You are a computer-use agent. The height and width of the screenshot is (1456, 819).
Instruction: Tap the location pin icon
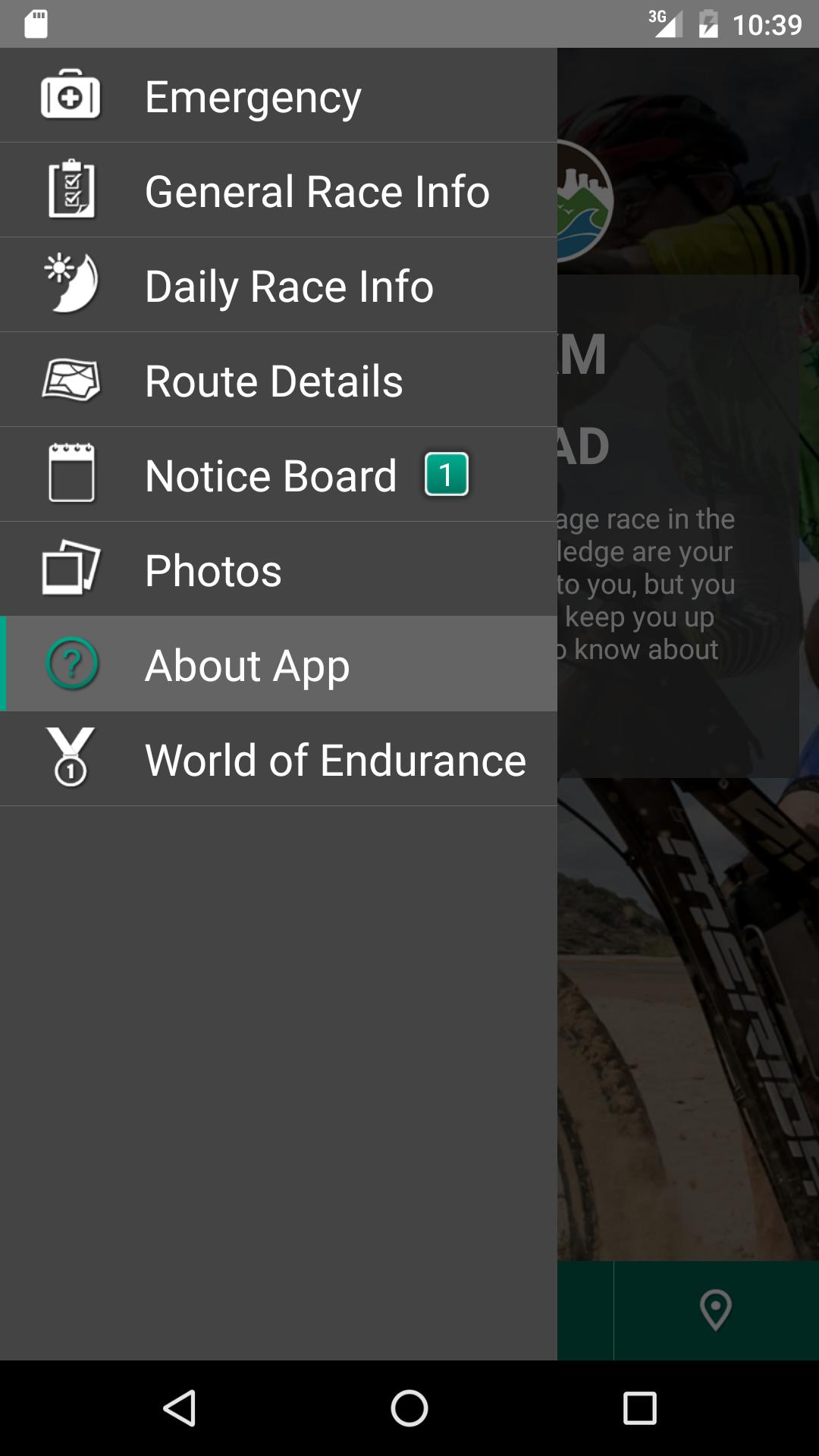click(x=715, y=1310)
